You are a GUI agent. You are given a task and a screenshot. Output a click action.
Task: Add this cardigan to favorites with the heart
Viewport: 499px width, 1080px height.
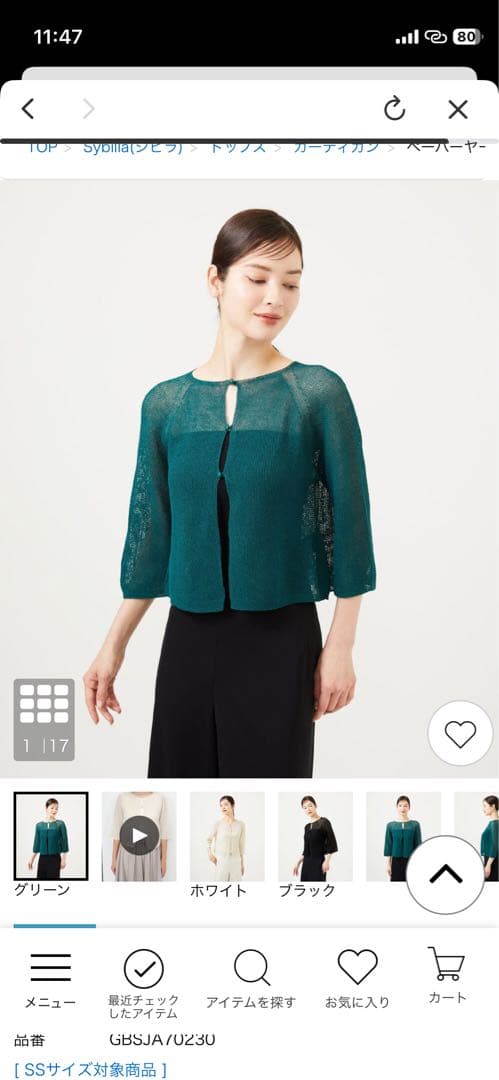coord(460,734)
